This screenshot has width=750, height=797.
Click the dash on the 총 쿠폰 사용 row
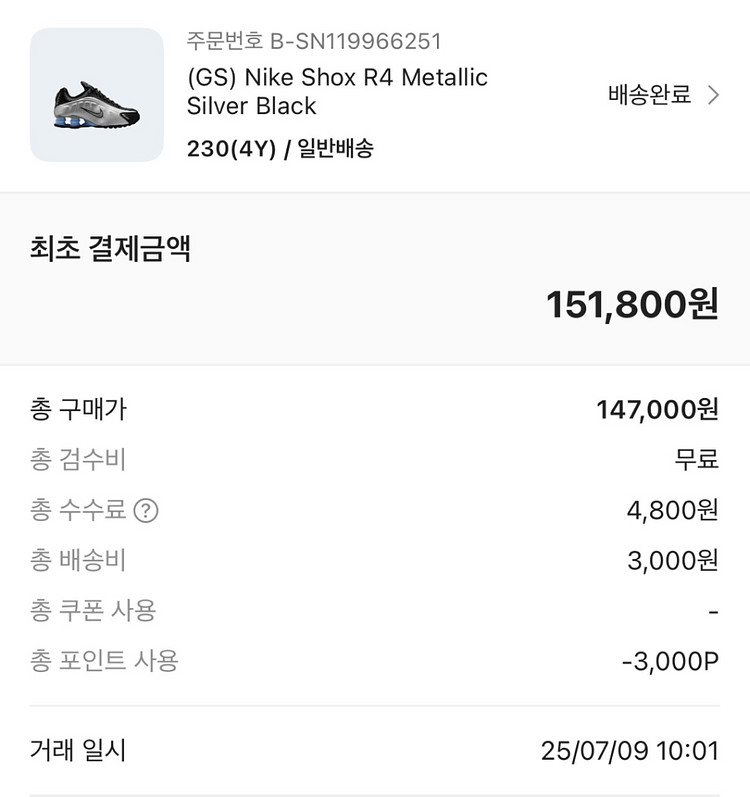tap(714, 611)
